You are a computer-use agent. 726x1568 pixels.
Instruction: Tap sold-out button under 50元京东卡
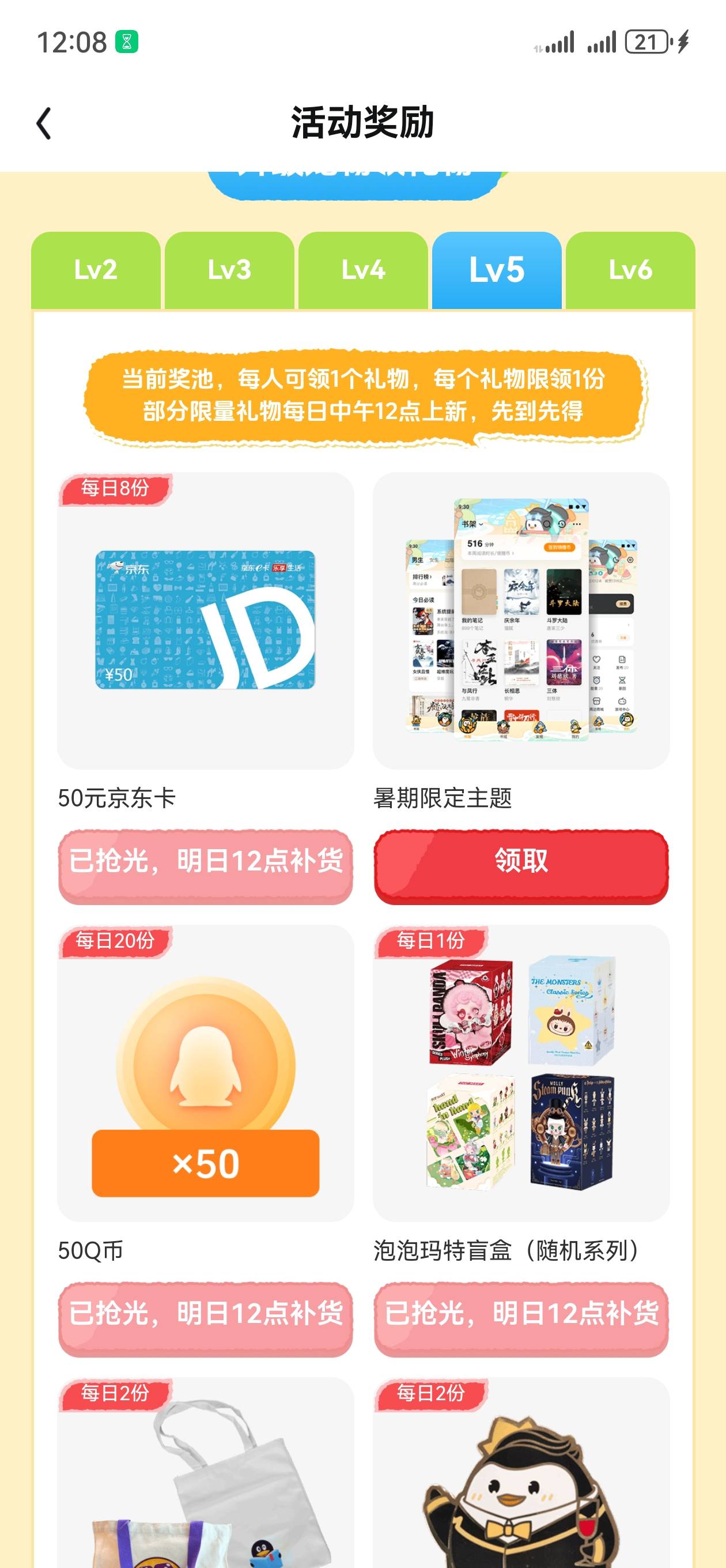[x=206, y=865]
